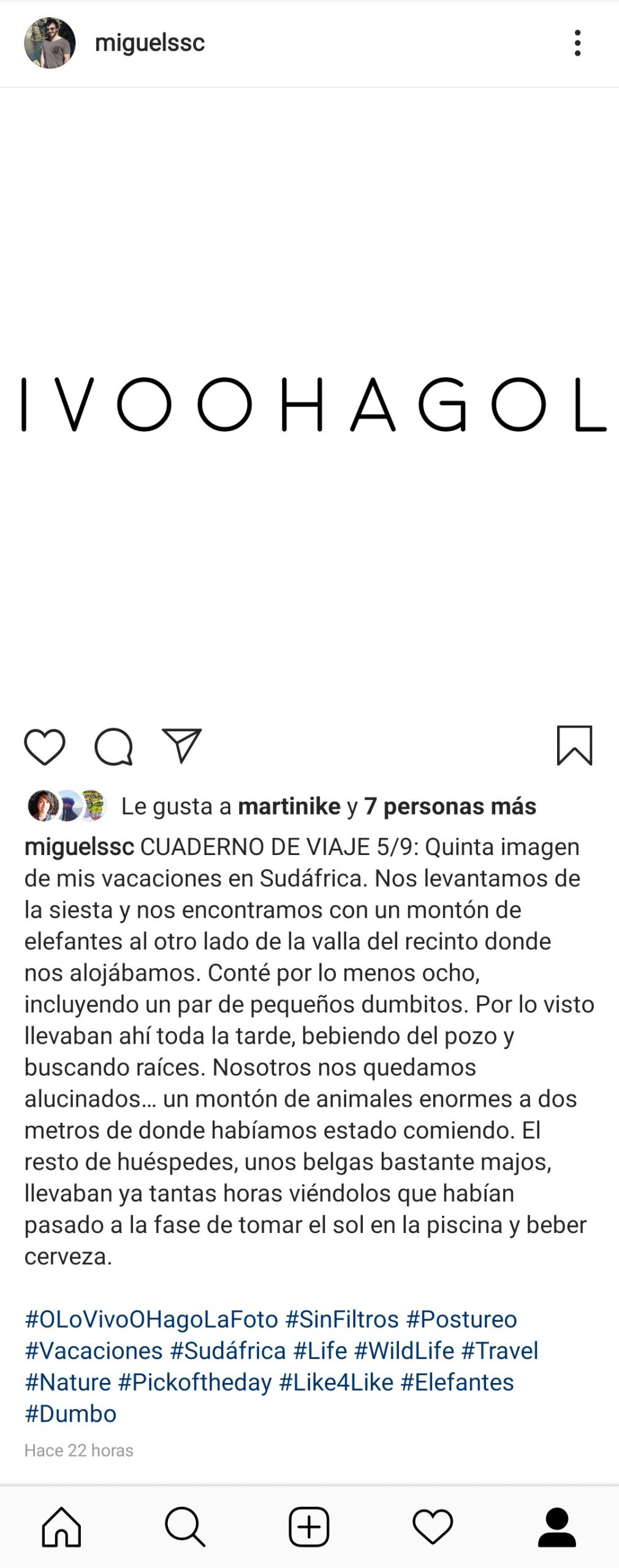Open the miguelssc profile picture in the header
The width and height of the screenshot is (619, 1568).
pyautogui.click(x=50, y=43)
